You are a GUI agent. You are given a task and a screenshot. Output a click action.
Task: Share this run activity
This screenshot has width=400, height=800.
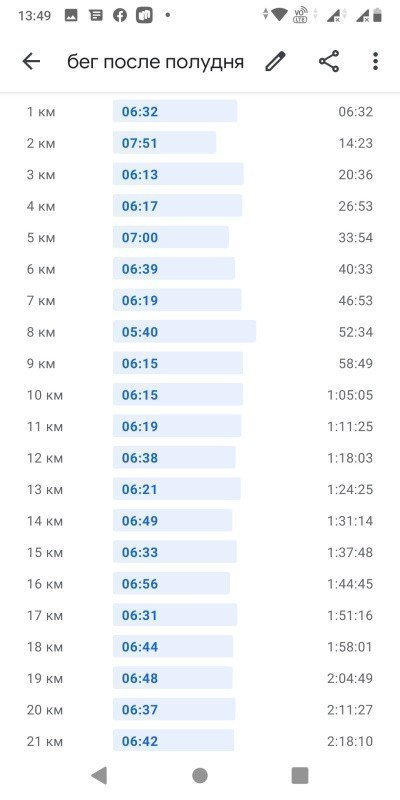(x=329, y=62)
